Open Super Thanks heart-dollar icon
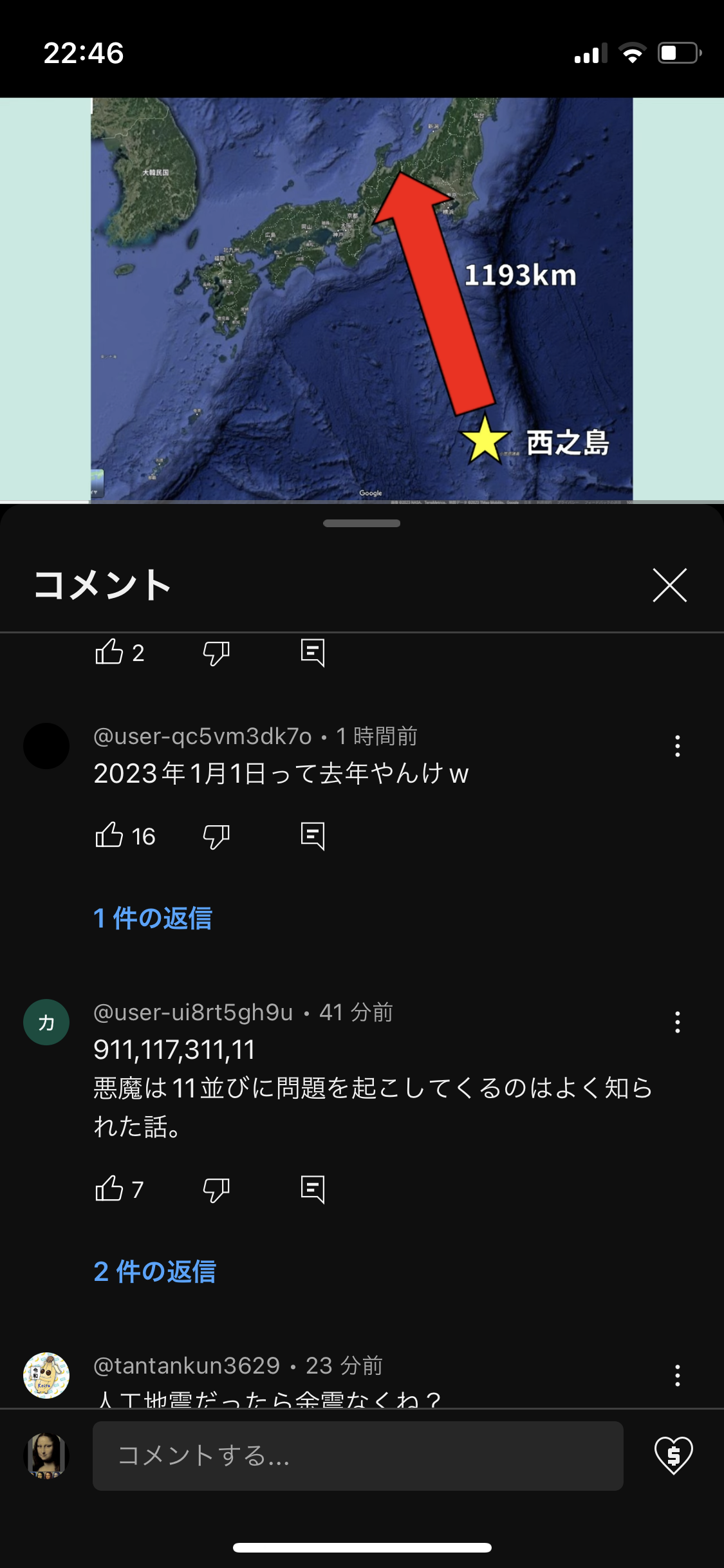Screen dimensions: 724x1568 (x=673, y=1455)
